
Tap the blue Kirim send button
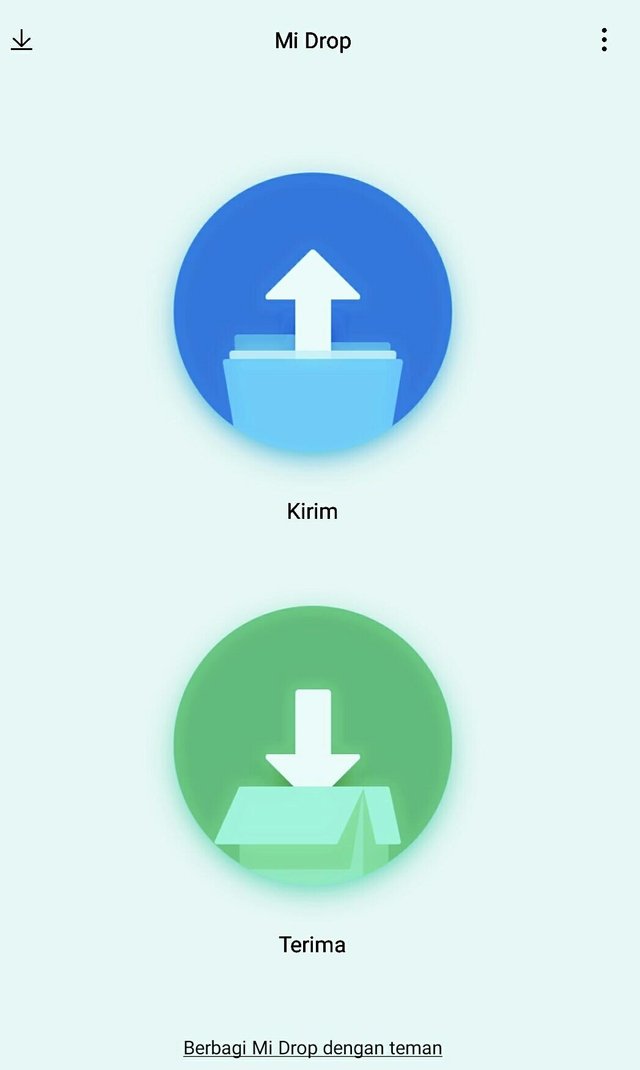coord(312,312)
